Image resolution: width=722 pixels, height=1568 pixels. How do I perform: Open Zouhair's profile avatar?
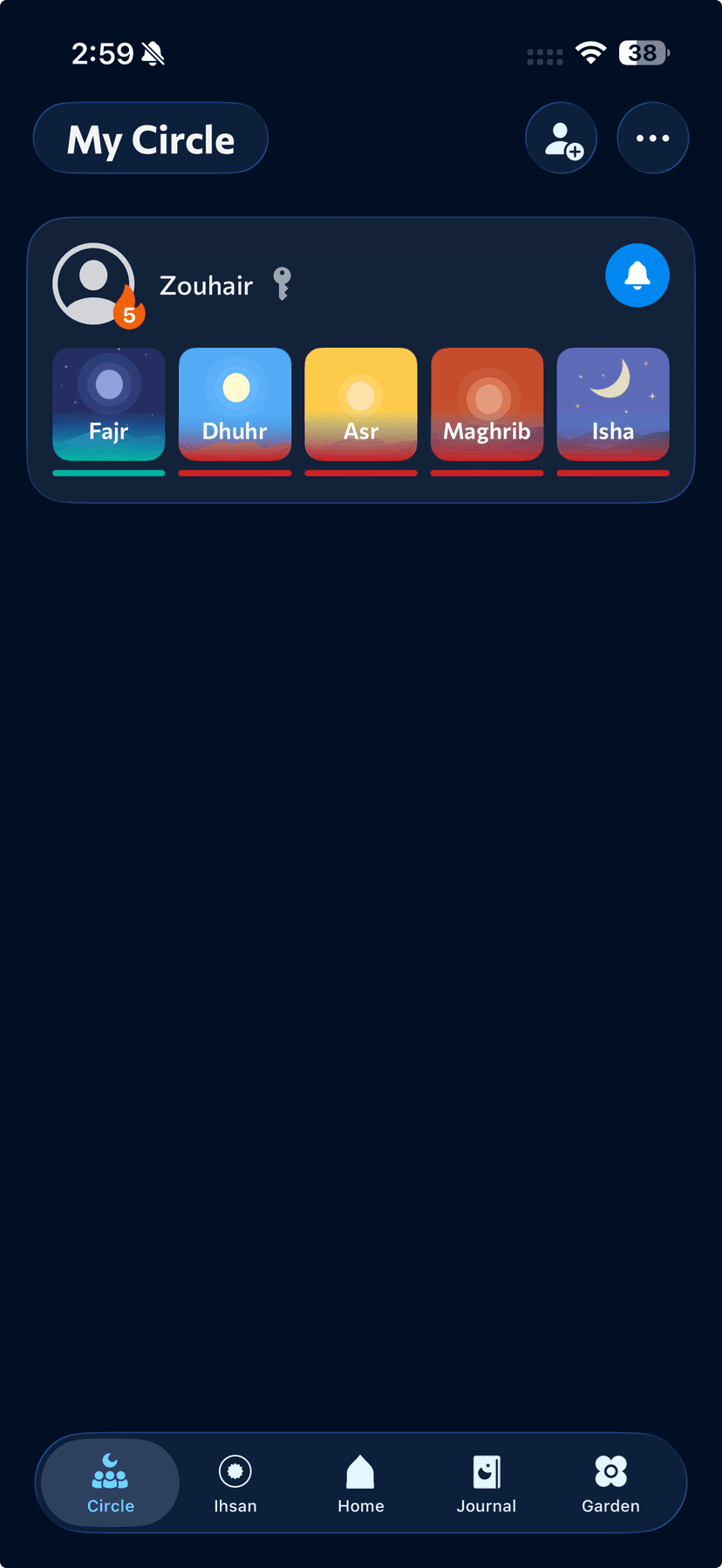[94, 284]
